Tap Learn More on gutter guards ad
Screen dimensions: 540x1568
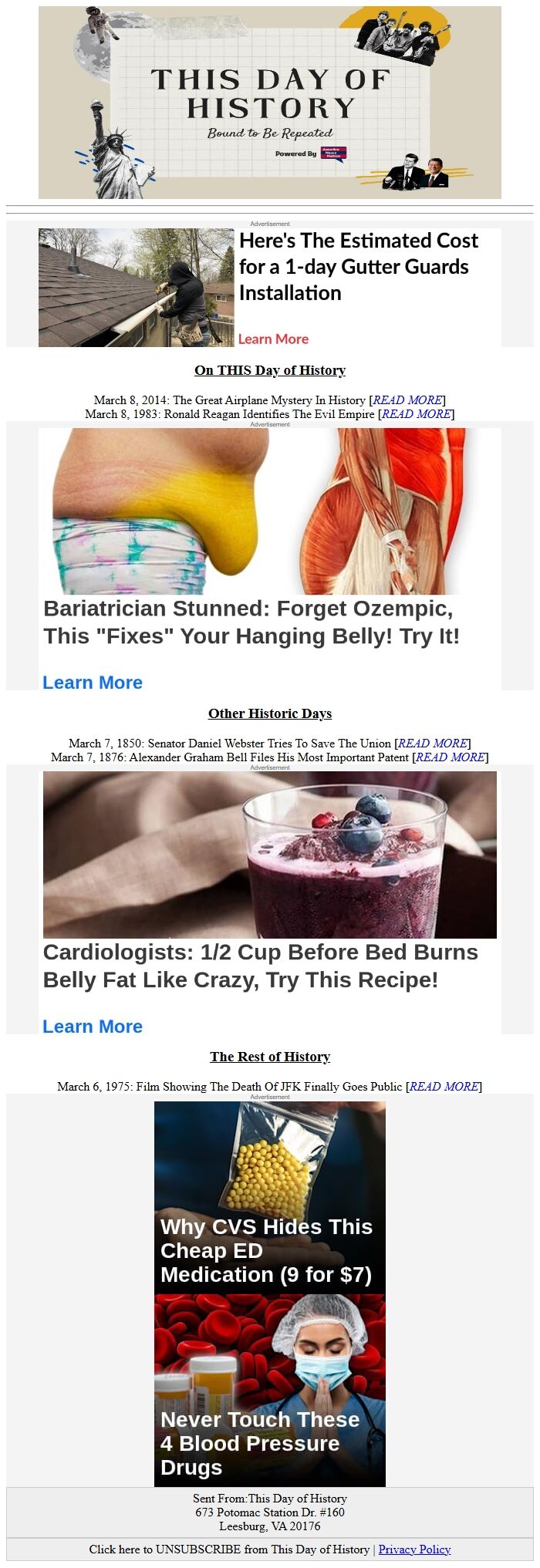273,339
